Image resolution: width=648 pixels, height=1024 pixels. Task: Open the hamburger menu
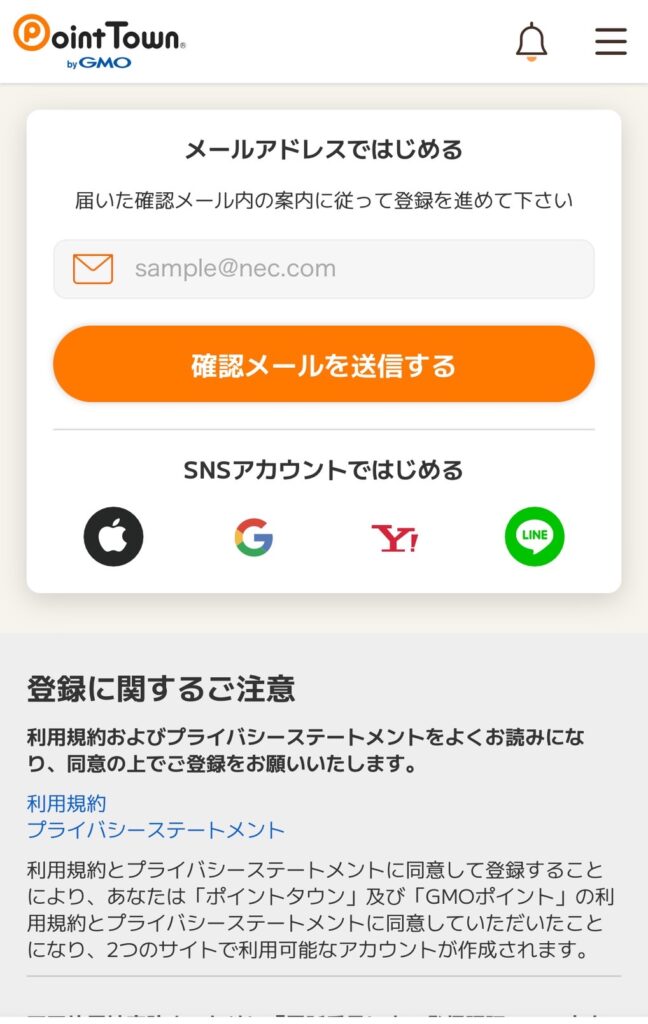coord(610,41)
